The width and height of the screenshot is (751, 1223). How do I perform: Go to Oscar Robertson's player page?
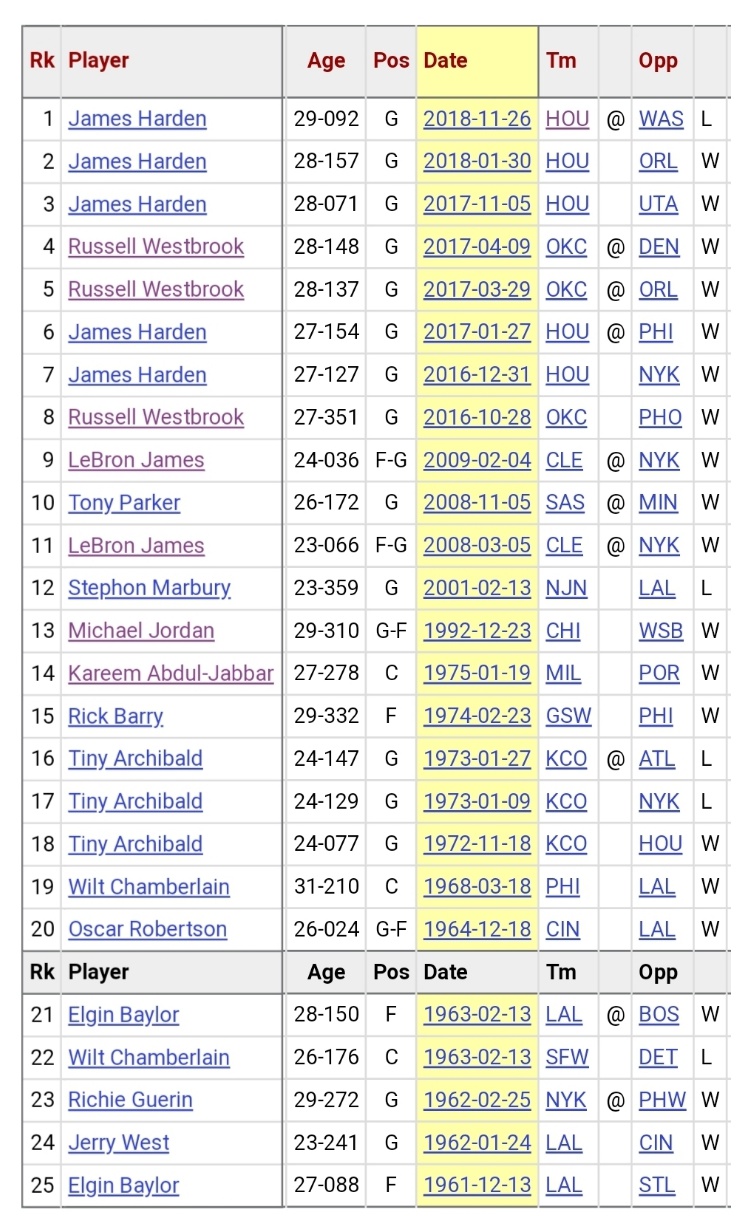pos(147,929)
